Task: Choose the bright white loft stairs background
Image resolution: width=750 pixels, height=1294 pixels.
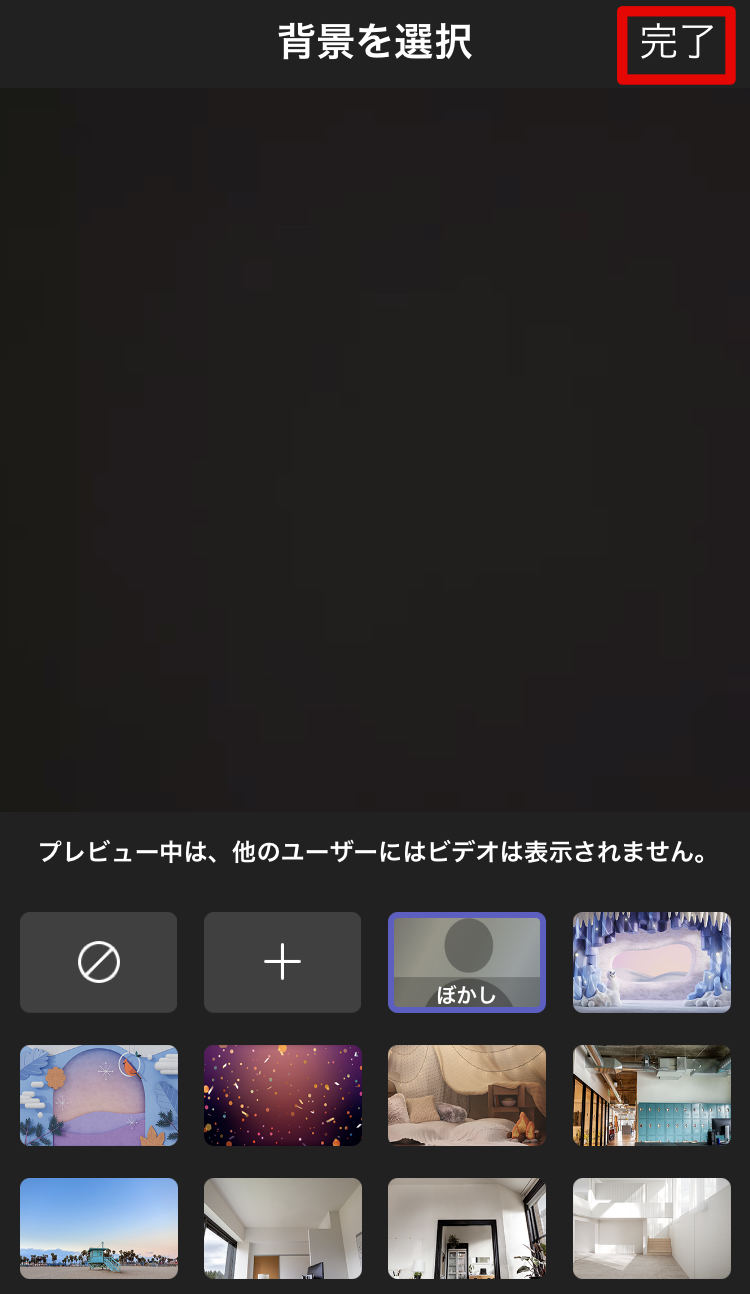Action: tap(652, 1228)
